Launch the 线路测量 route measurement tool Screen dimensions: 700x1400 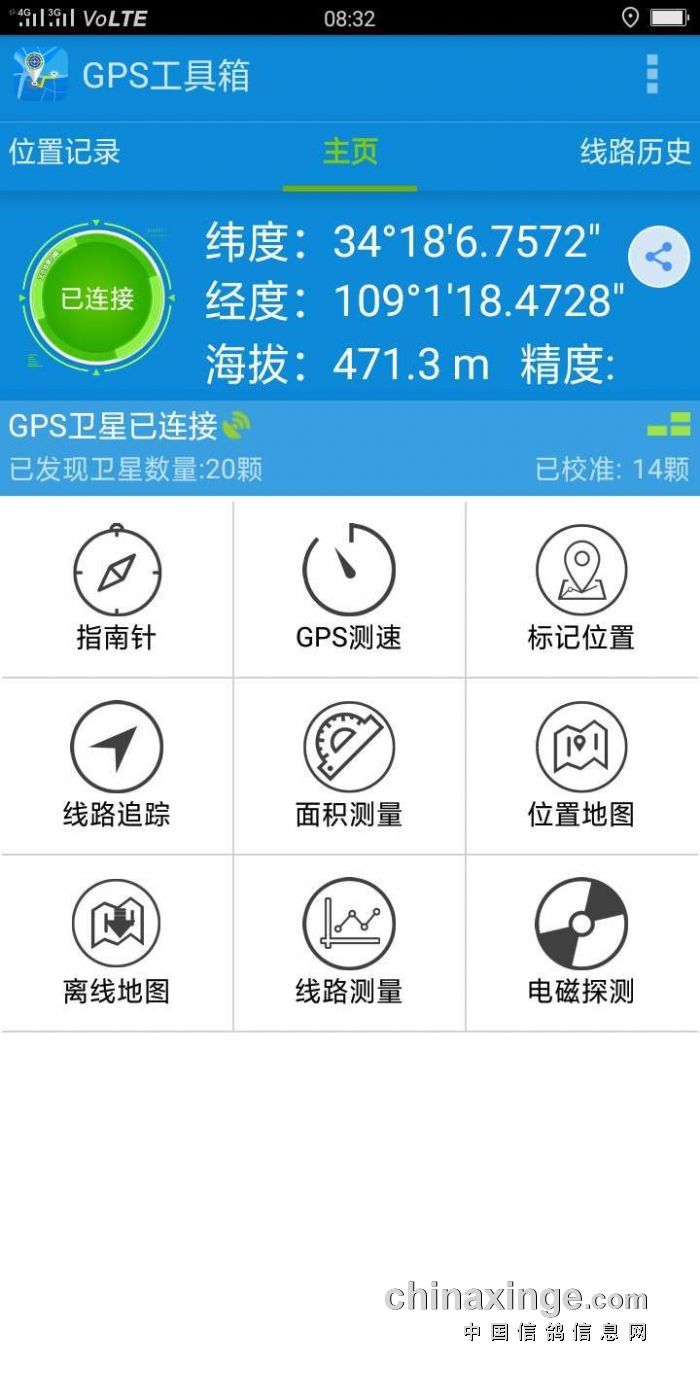pyautogui.click(x=349, y=944)
